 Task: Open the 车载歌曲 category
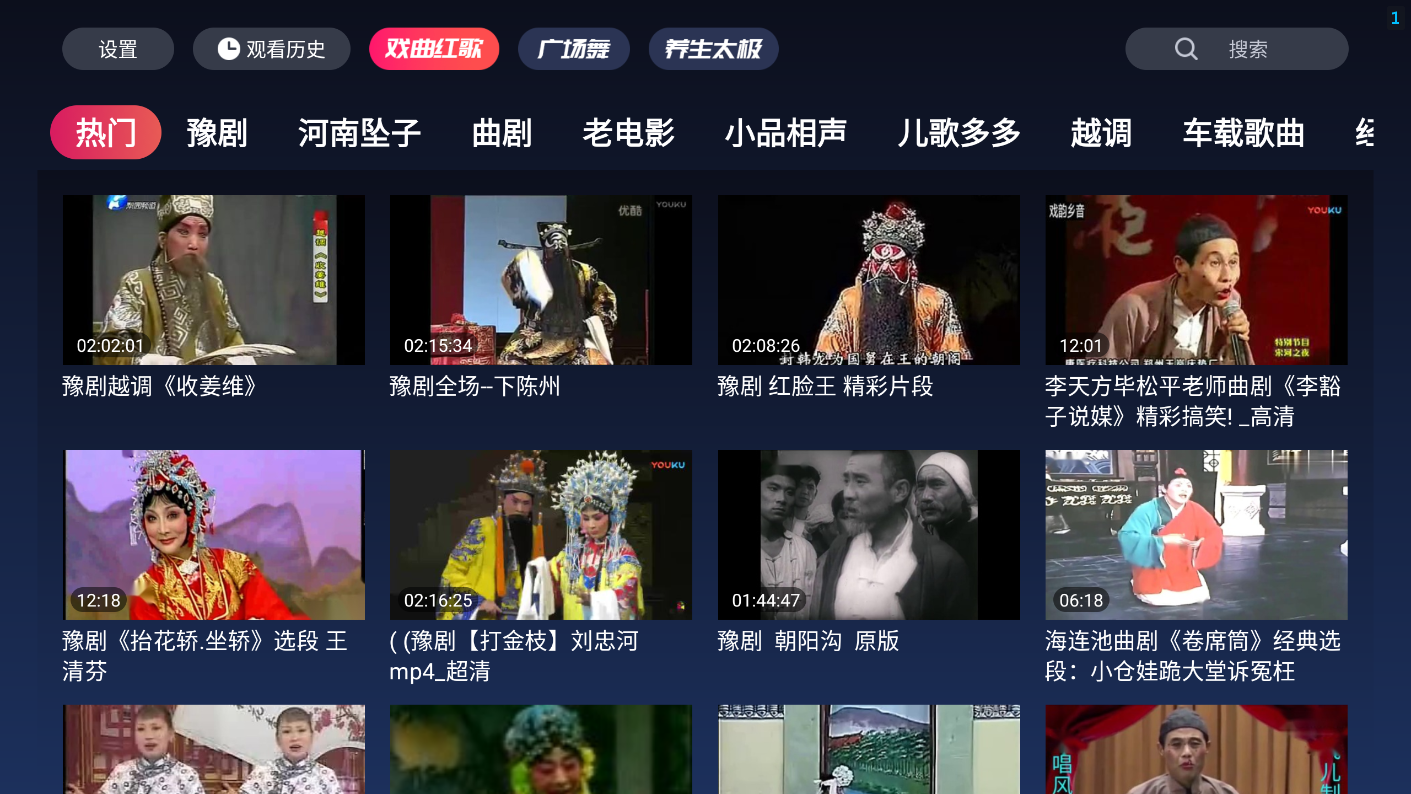(1243, 132)
